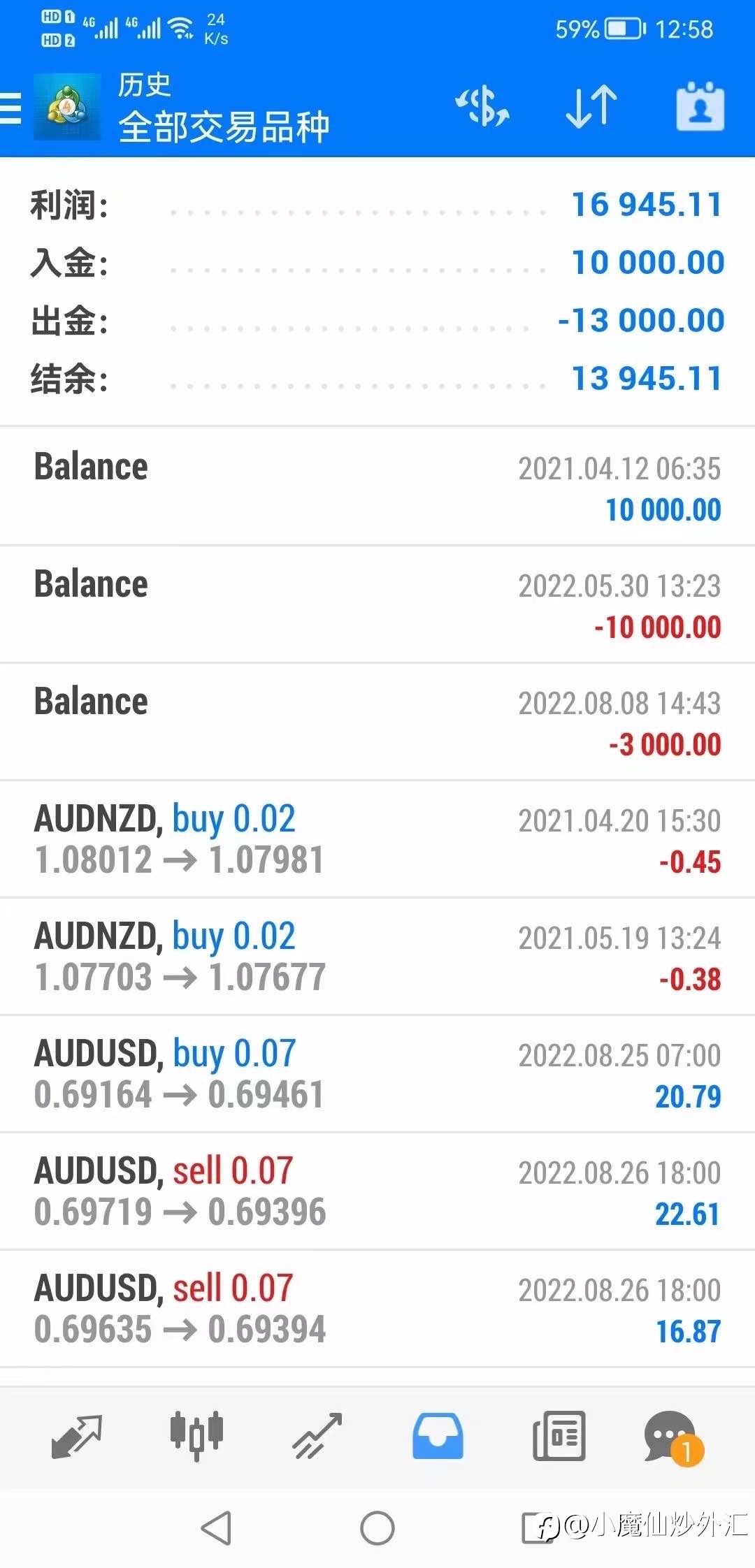This screenshot has height=1568, width=755.
Task: Go to the Trade tab
Action: tap(317, 1437)
